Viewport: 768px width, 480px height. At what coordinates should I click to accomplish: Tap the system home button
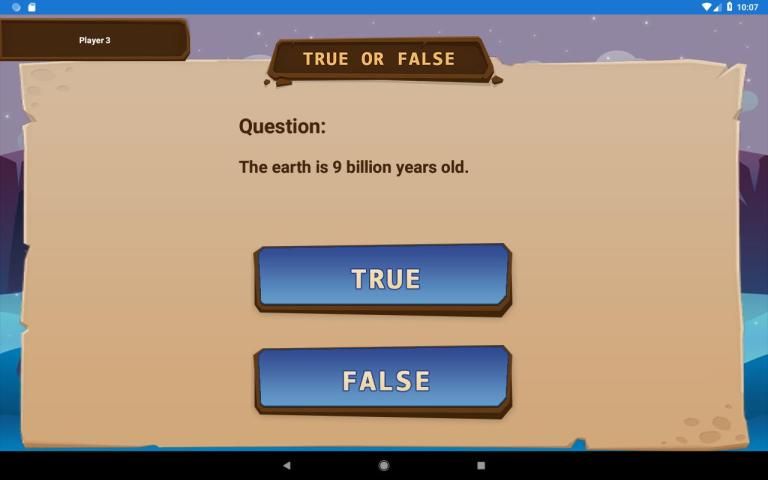click(x=384, y=465)
